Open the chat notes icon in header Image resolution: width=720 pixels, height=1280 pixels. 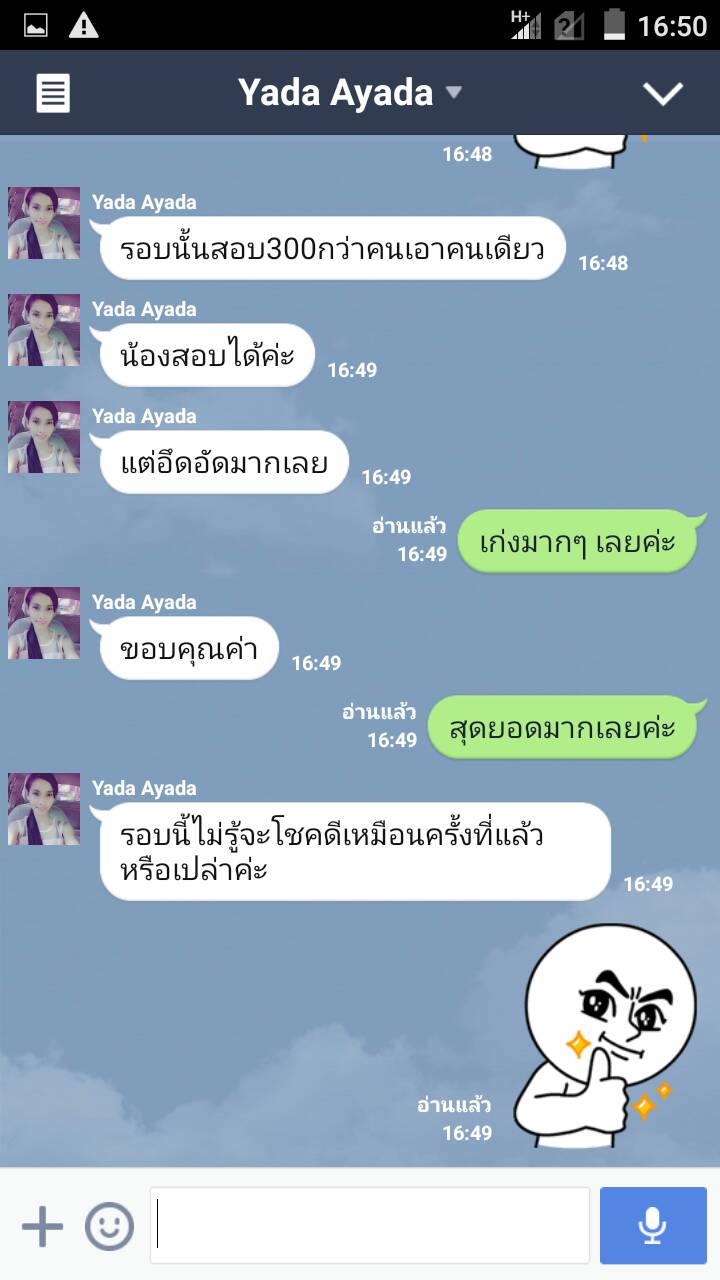[53, 94]
